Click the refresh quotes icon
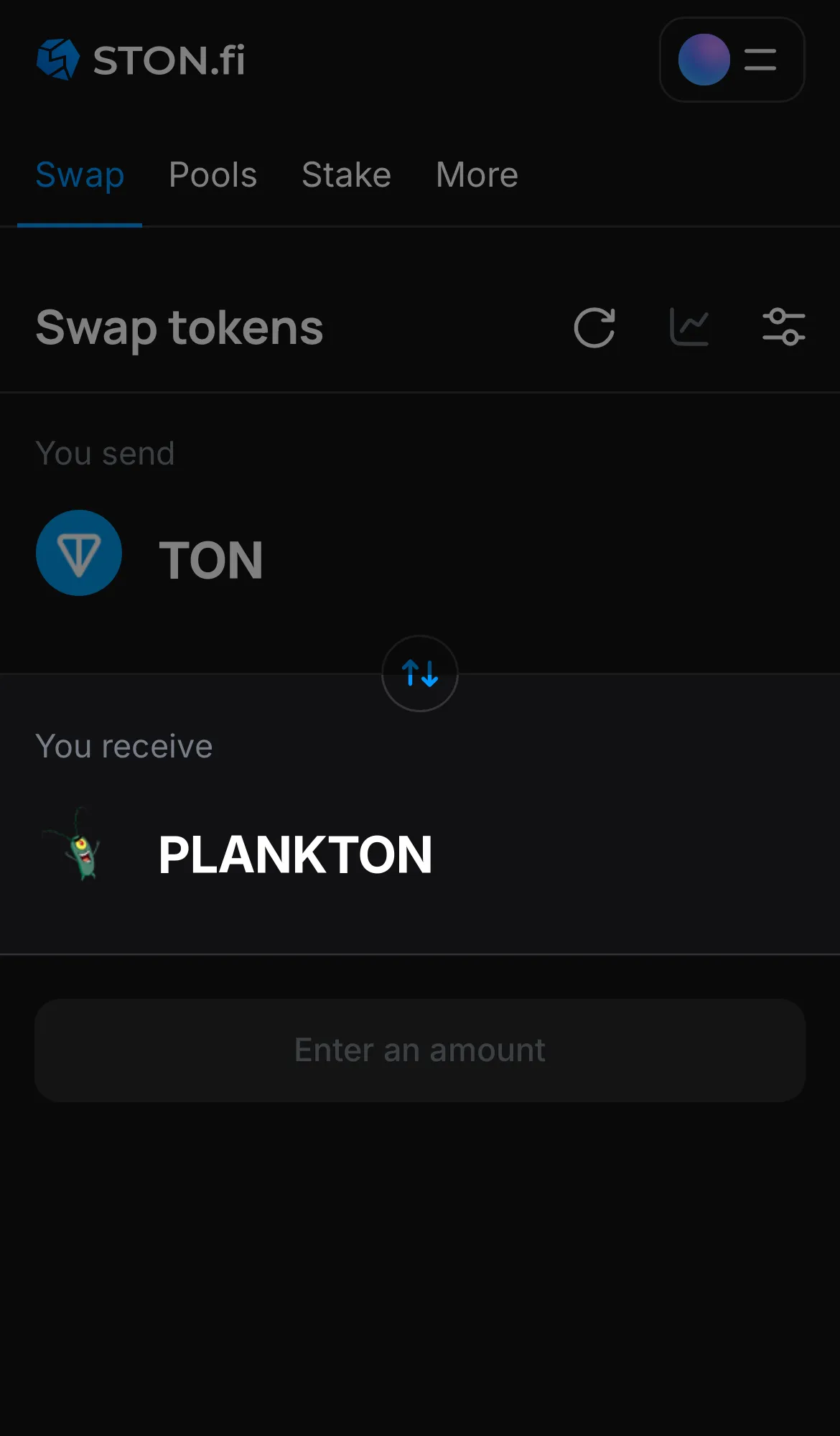Screen dimensions: 840x1436 point(594,327)
